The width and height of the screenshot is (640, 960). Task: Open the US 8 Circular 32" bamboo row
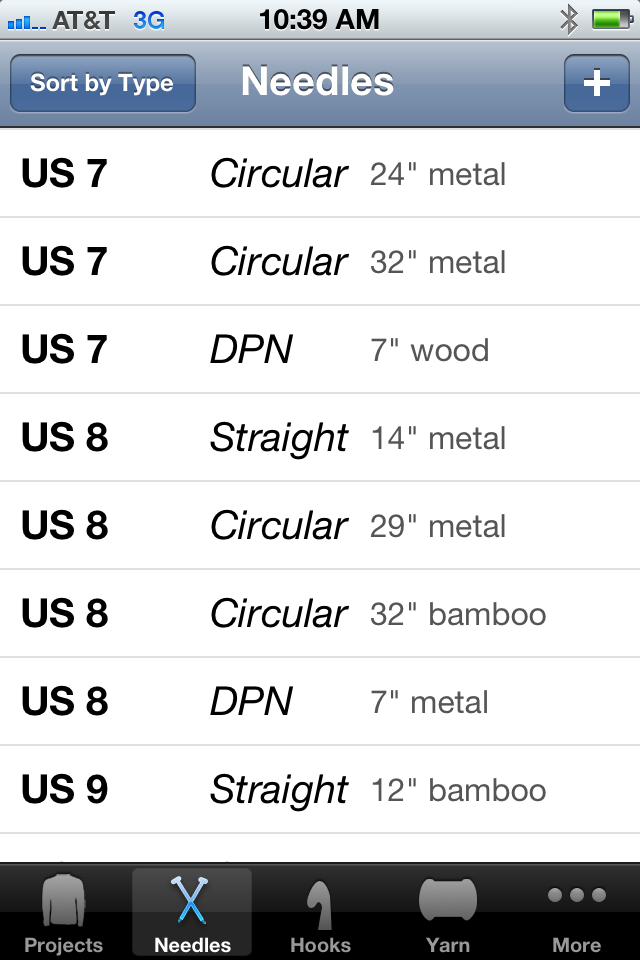[320, 614]
